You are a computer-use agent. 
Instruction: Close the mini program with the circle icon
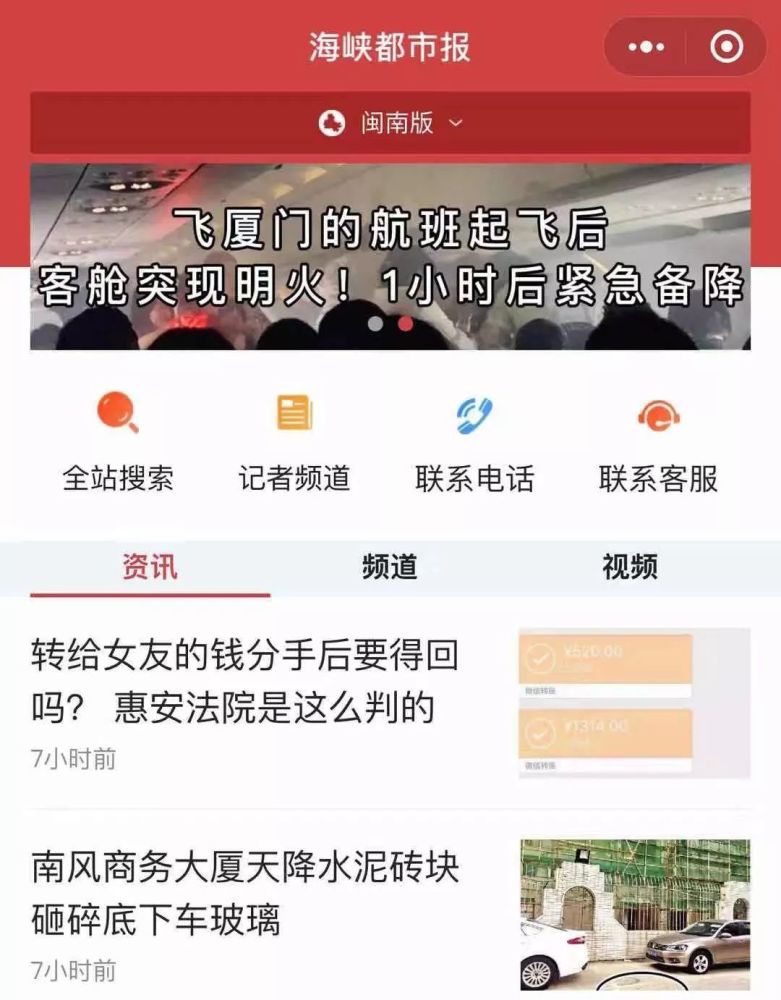(727, 47)
